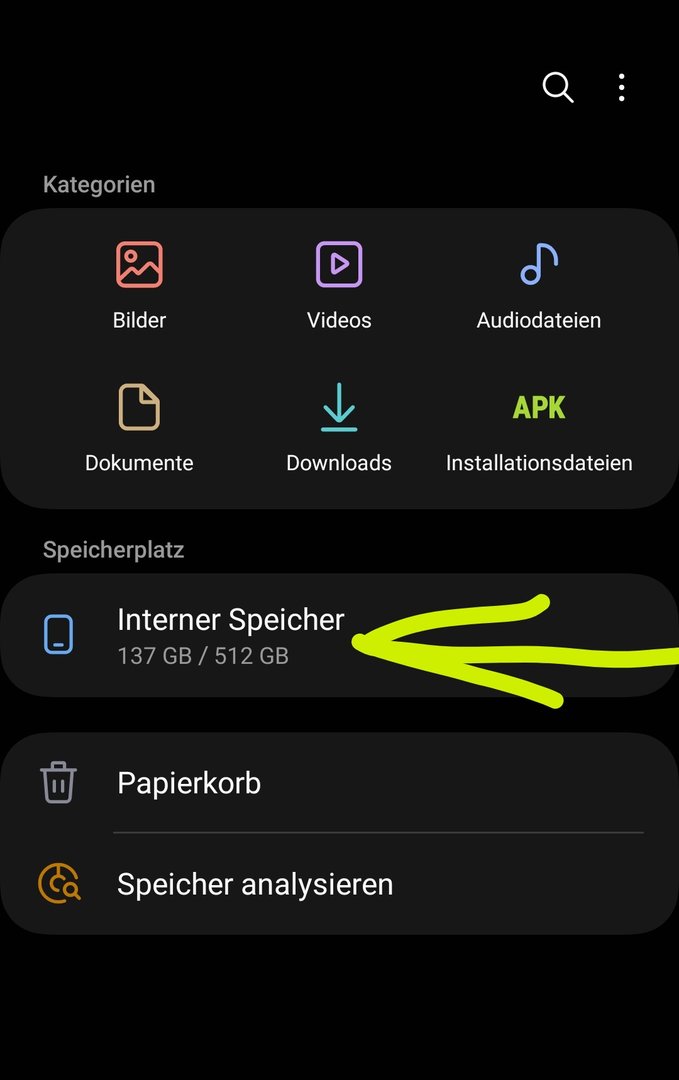679x1080 pixels.
Task: View the Dokumente category
Action: [139, 428]
